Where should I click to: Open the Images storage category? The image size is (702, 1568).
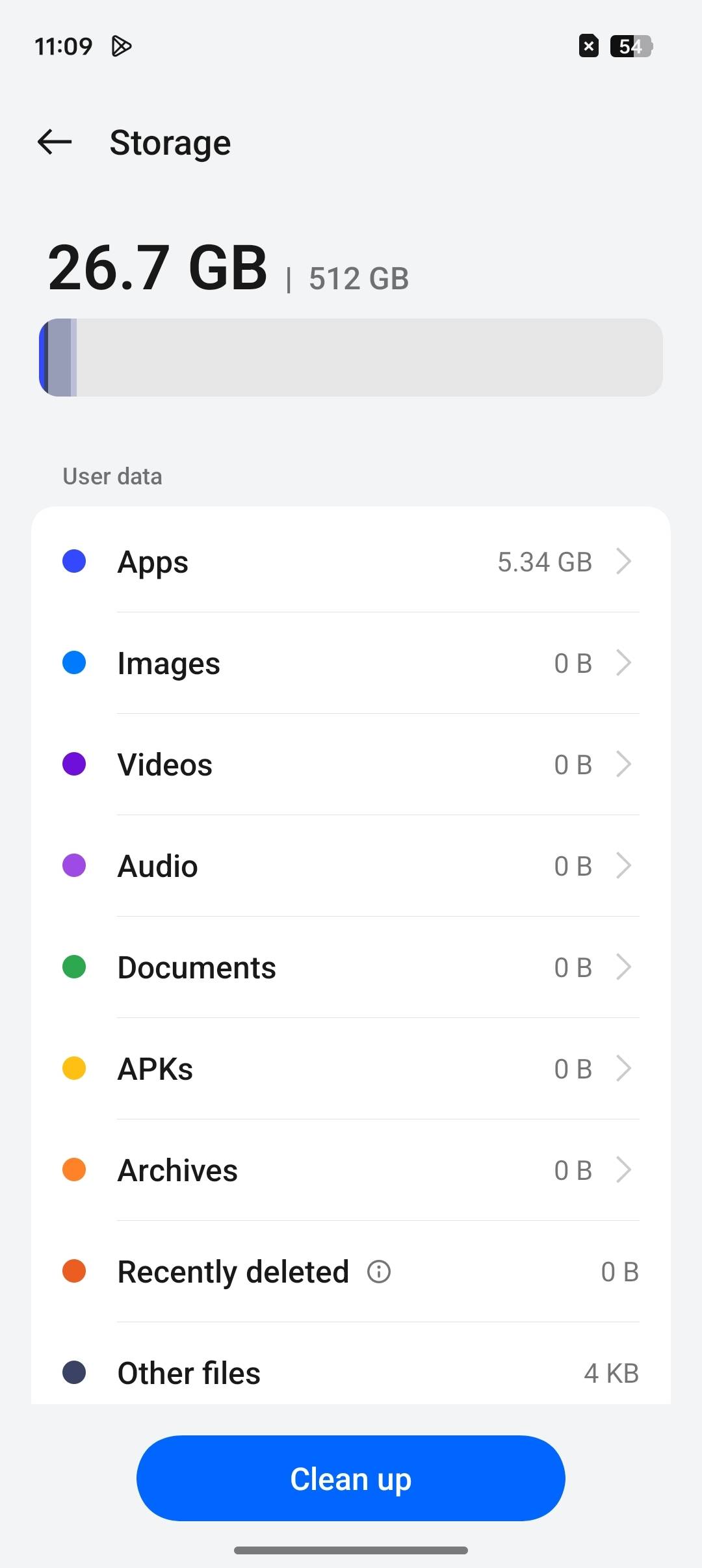click(x=351, y=663)
